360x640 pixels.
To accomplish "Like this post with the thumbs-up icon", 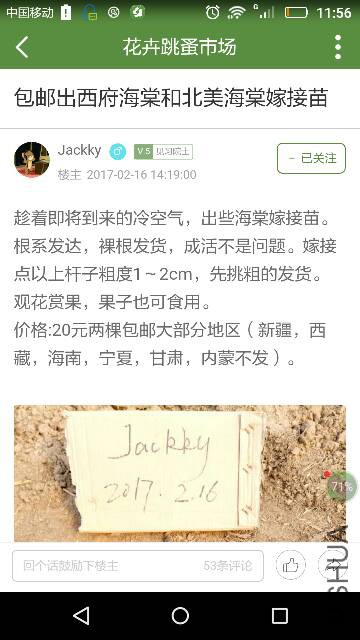I will click(x=290, y=566).
